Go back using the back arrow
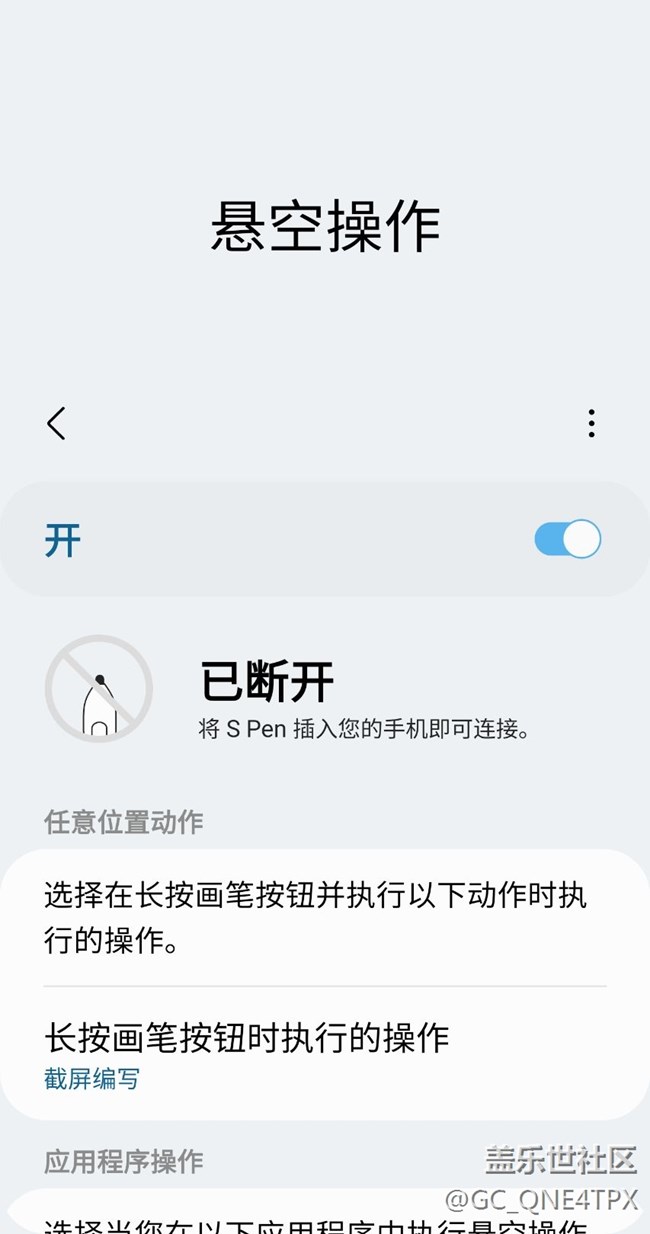Image resolution: width=650 pixels, height=1234 pixels. point(57,424)
